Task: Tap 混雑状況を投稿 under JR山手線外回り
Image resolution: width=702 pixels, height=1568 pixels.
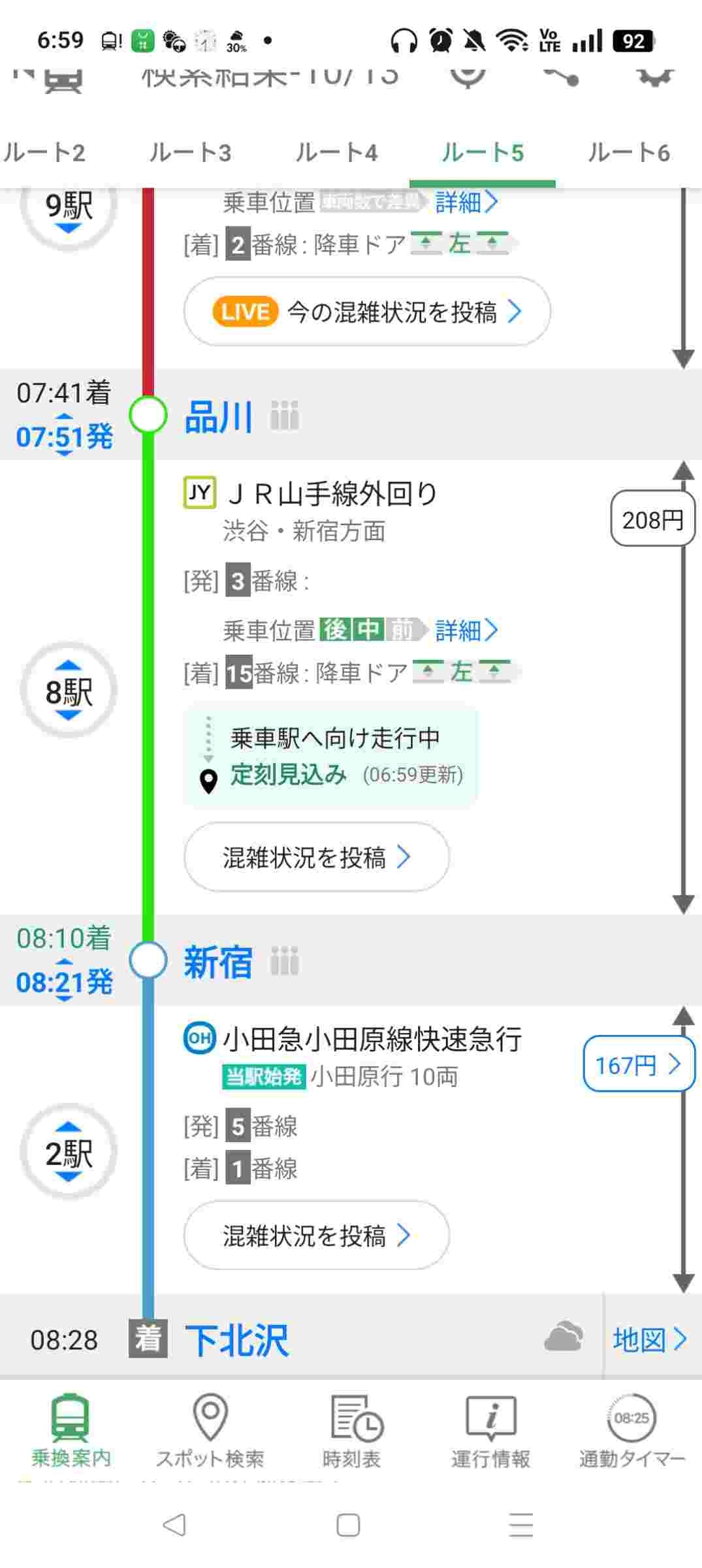Action: pos(317,857)
